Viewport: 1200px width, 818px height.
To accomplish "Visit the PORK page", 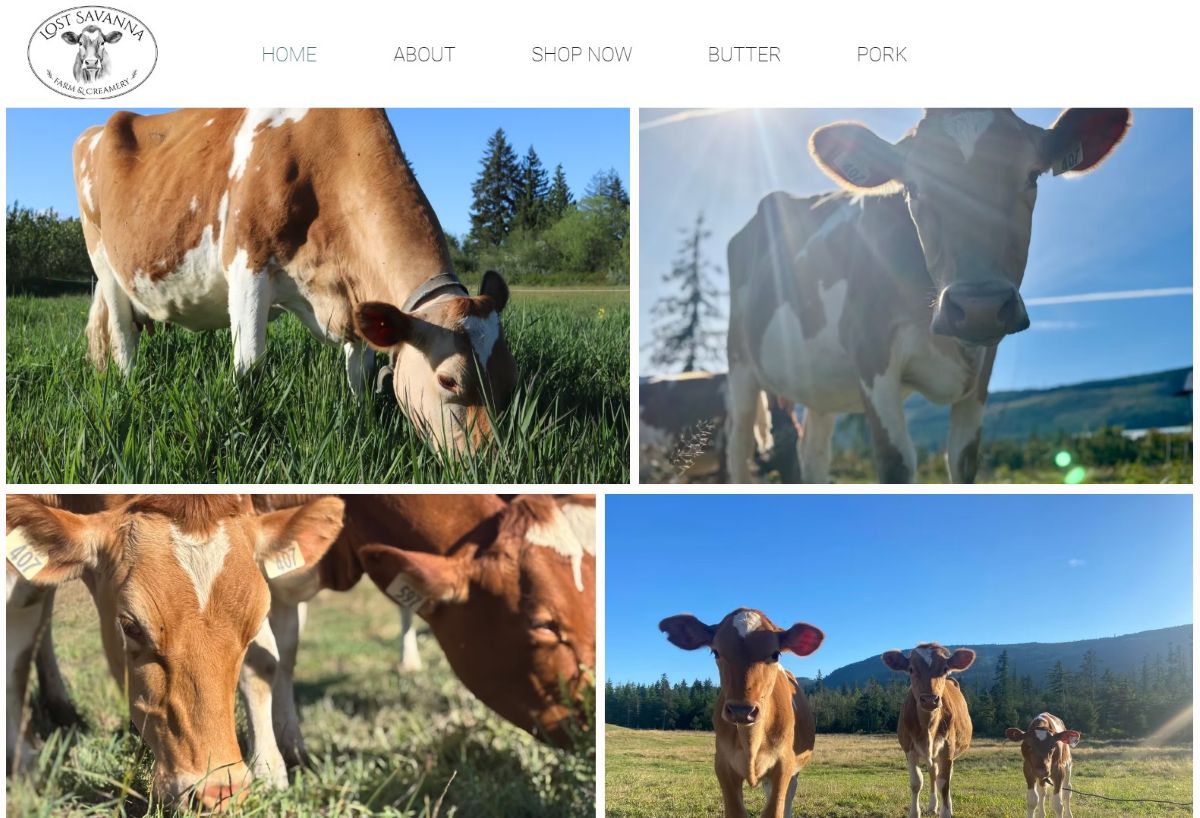I will (881, 55).
